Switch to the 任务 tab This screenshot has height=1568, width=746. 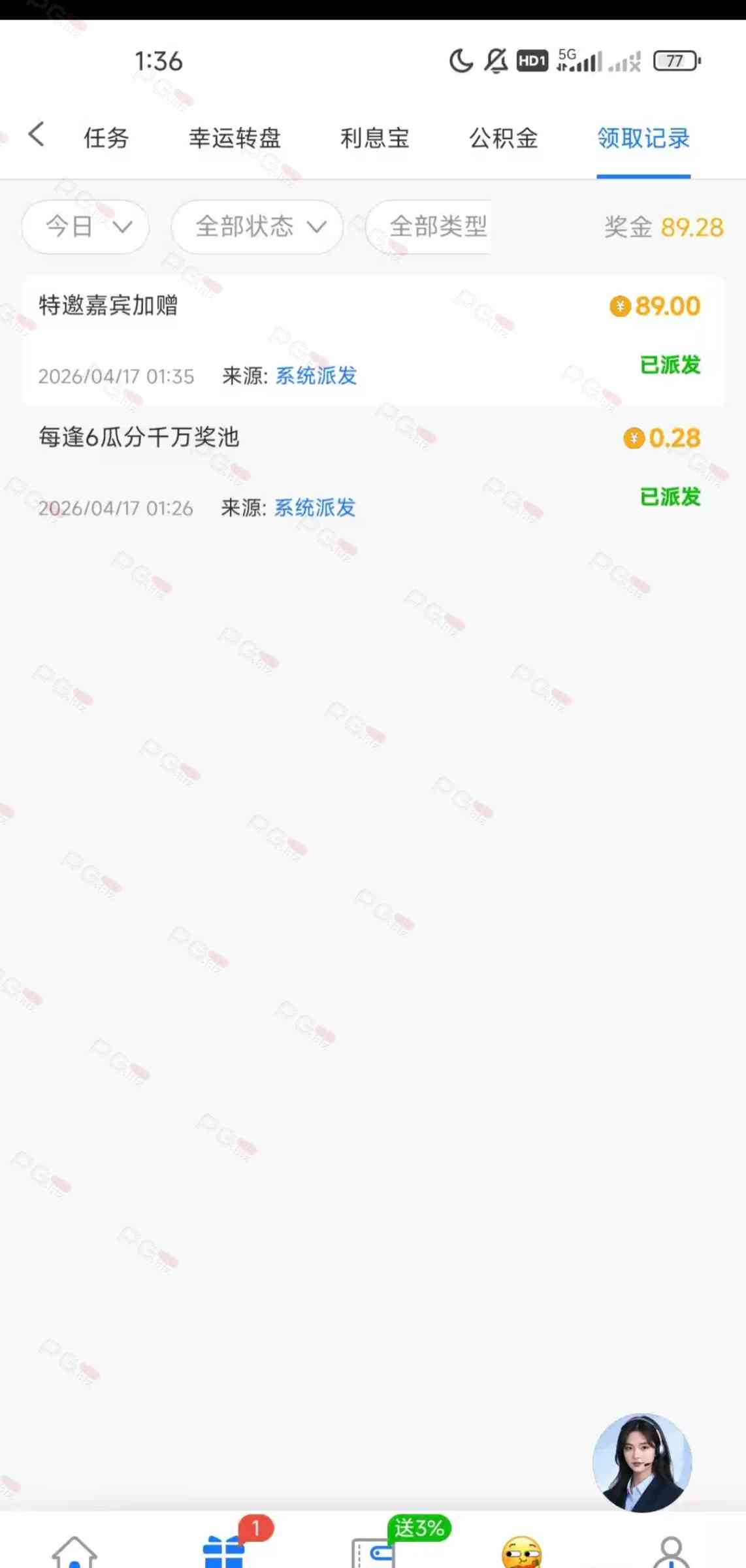pos(106,138)
